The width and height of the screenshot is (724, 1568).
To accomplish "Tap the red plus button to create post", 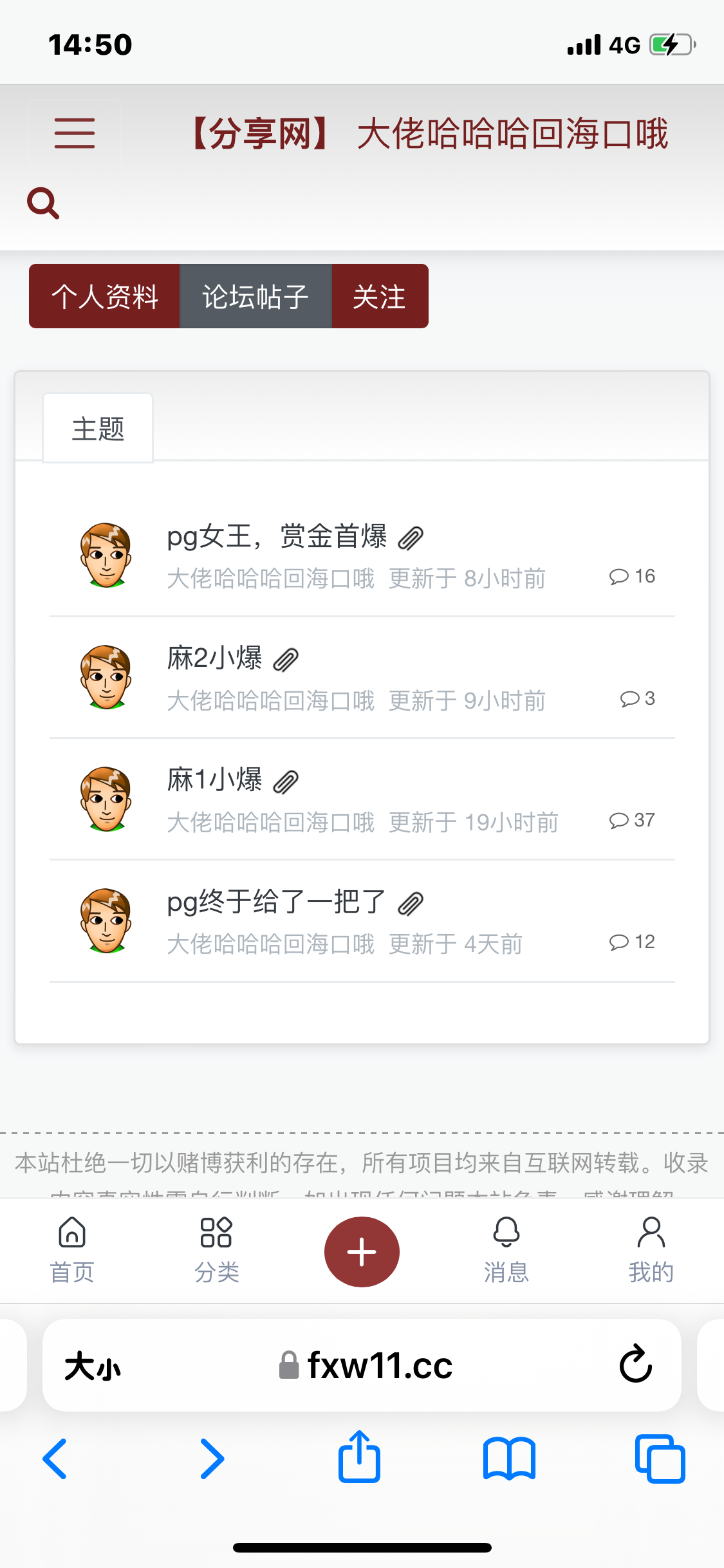I will point(362,1251).
